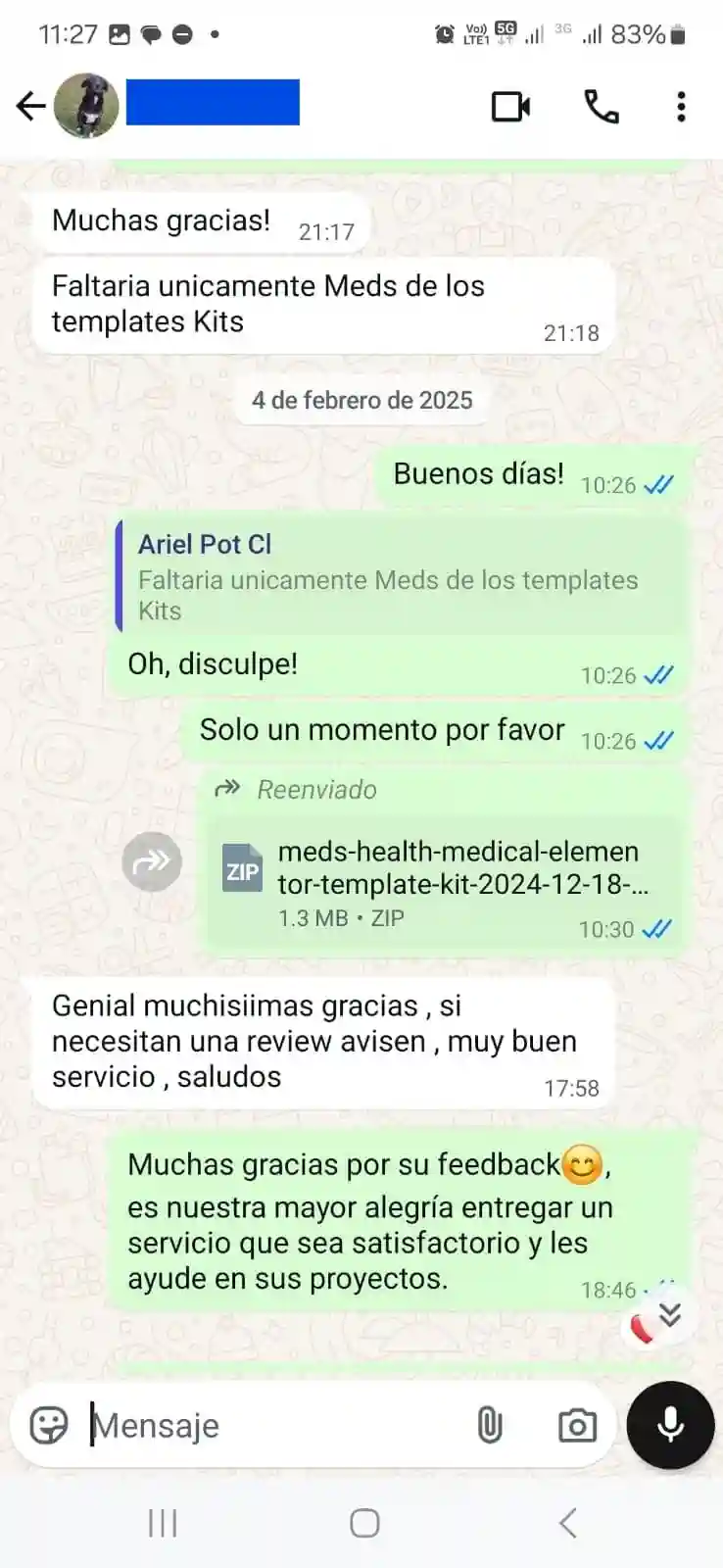Open the overflow menu
Screen dimensions: 723x1568
click(681, 106)
